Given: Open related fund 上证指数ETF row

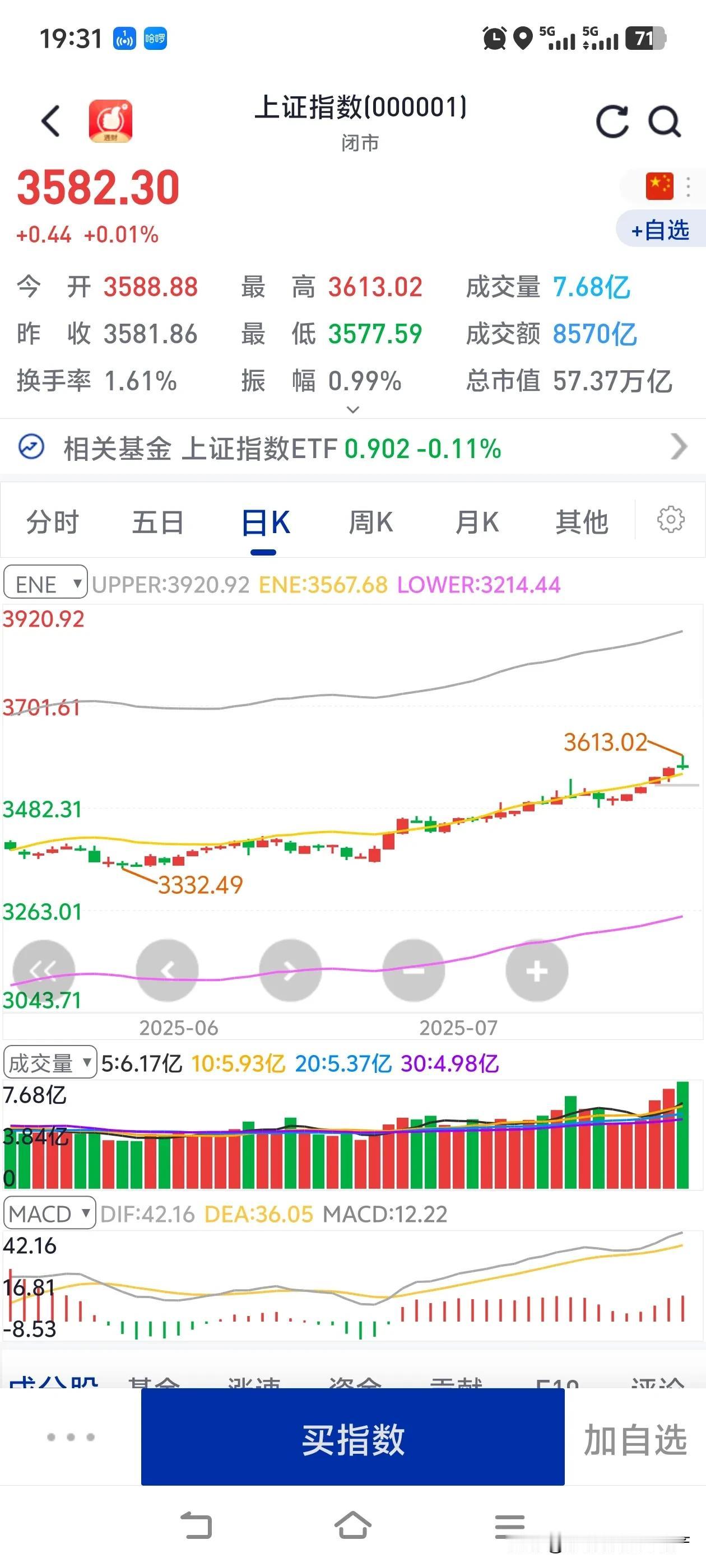Looking at the screenshot, I should tap(352, 448).
